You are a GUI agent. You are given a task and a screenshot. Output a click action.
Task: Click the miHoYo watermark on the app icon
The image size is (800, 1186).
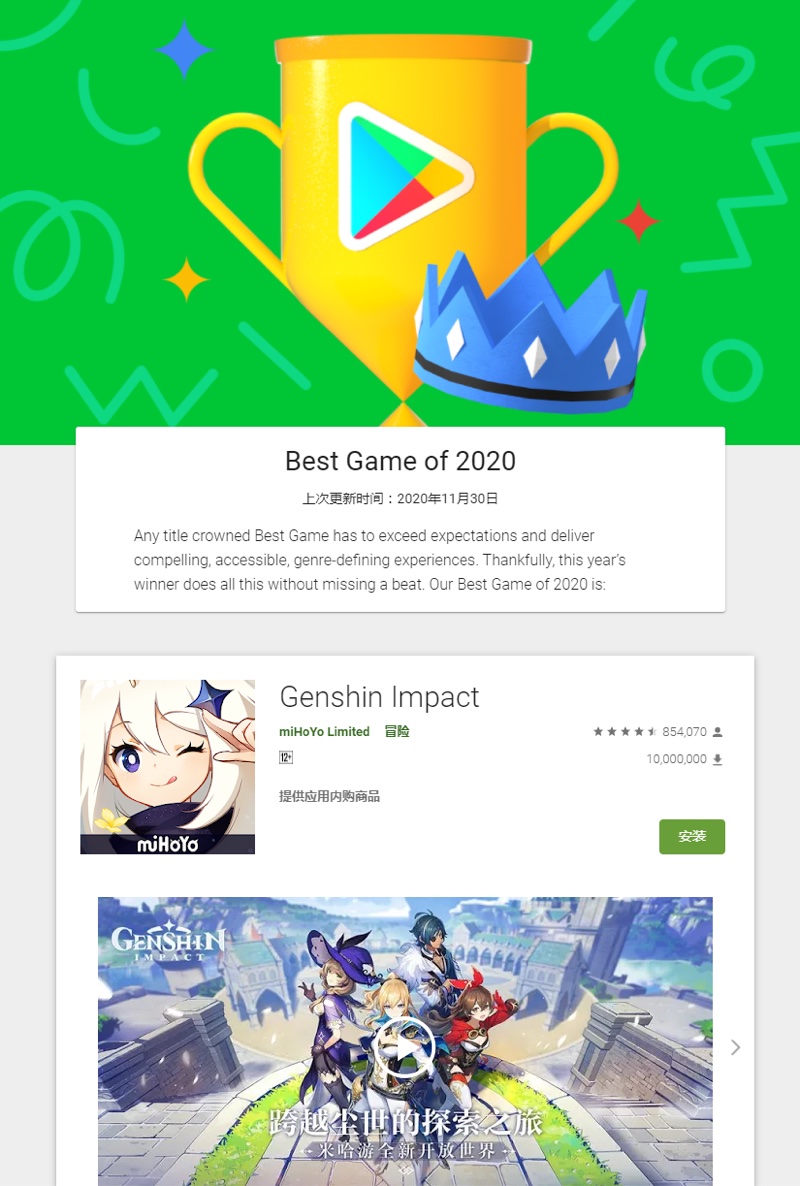coord(167,843)
